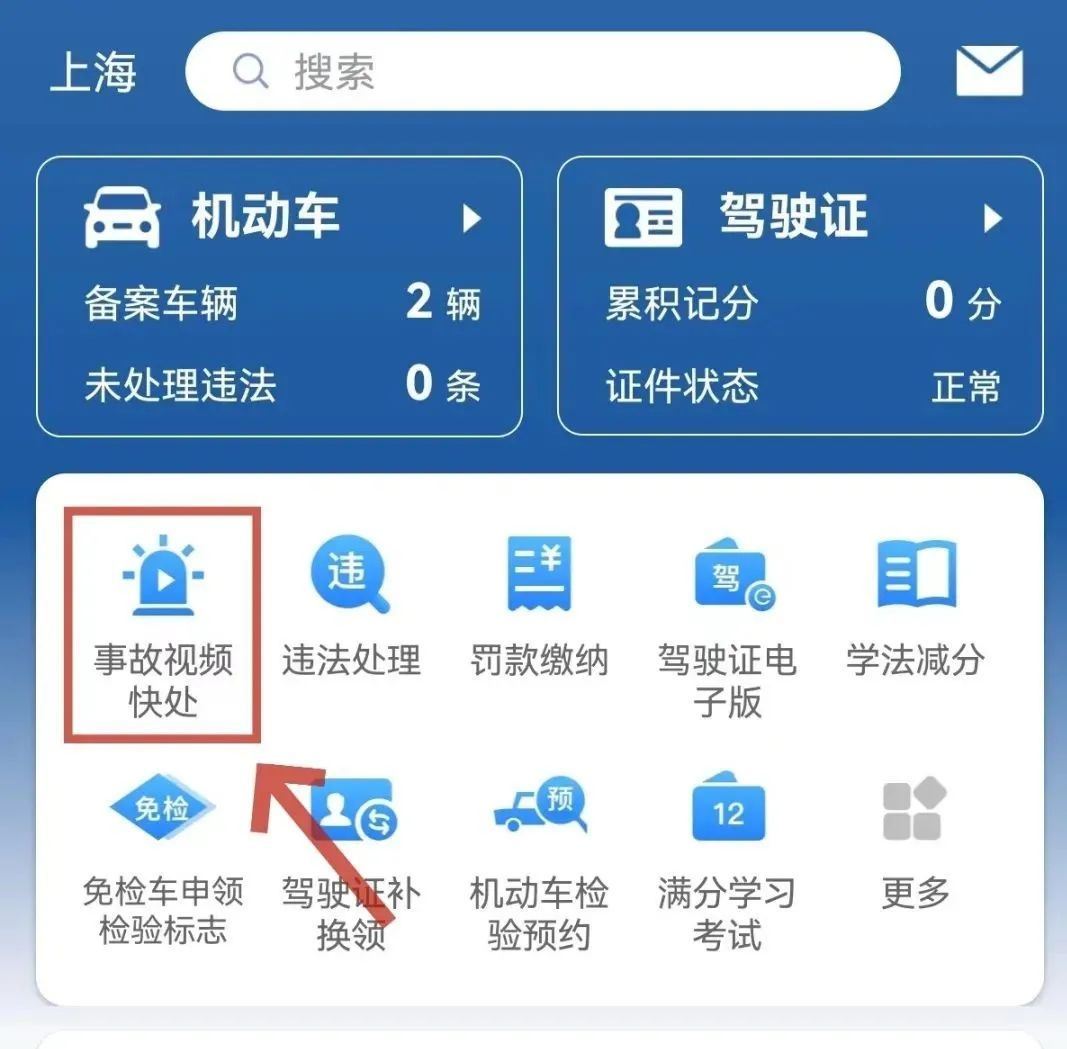Open 满分学习考试
The width and height of the screenshot is (1067, 1049).
727,860
